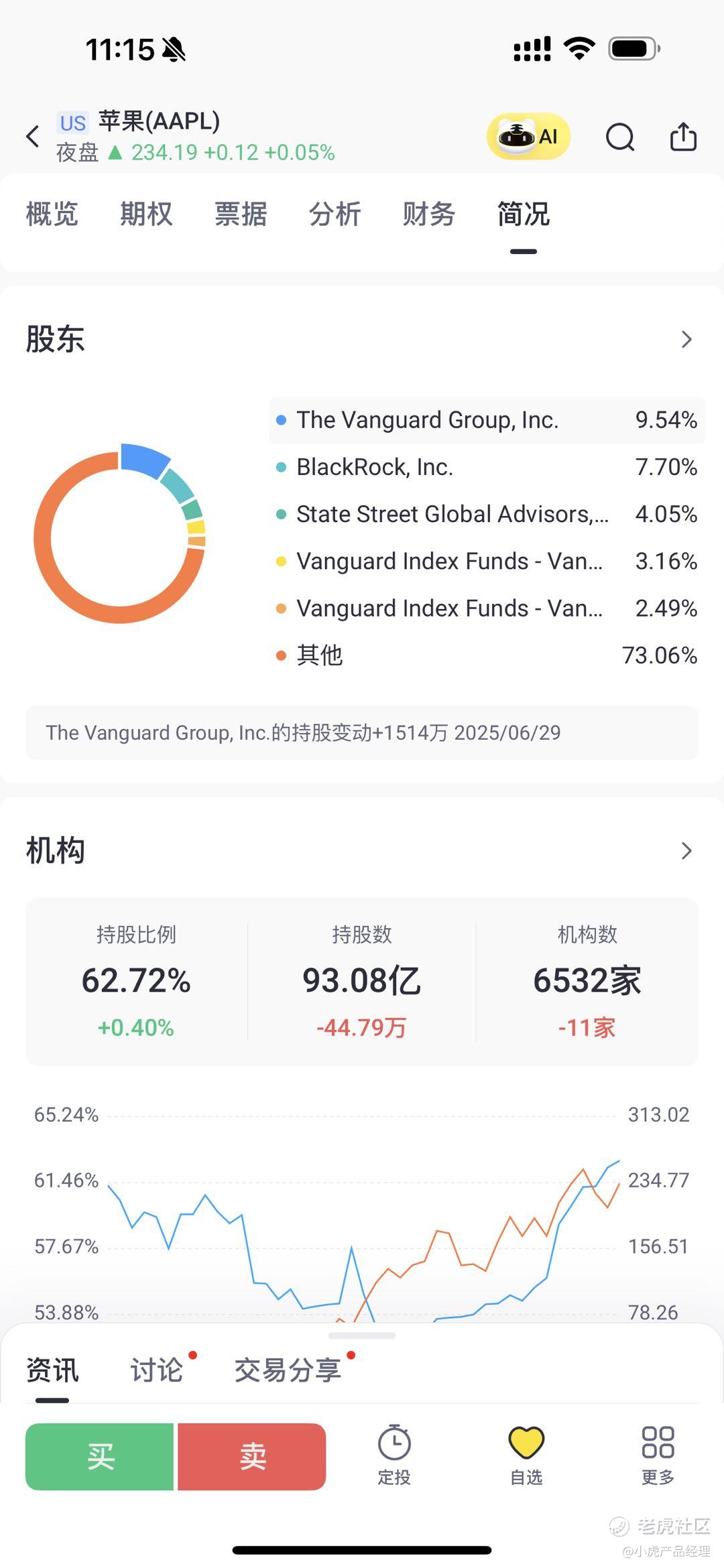Image resolution: width=724 pixels, height=1568 pixels.
Task: Switch to the 概览 tab
Action: tap(52, 215)
